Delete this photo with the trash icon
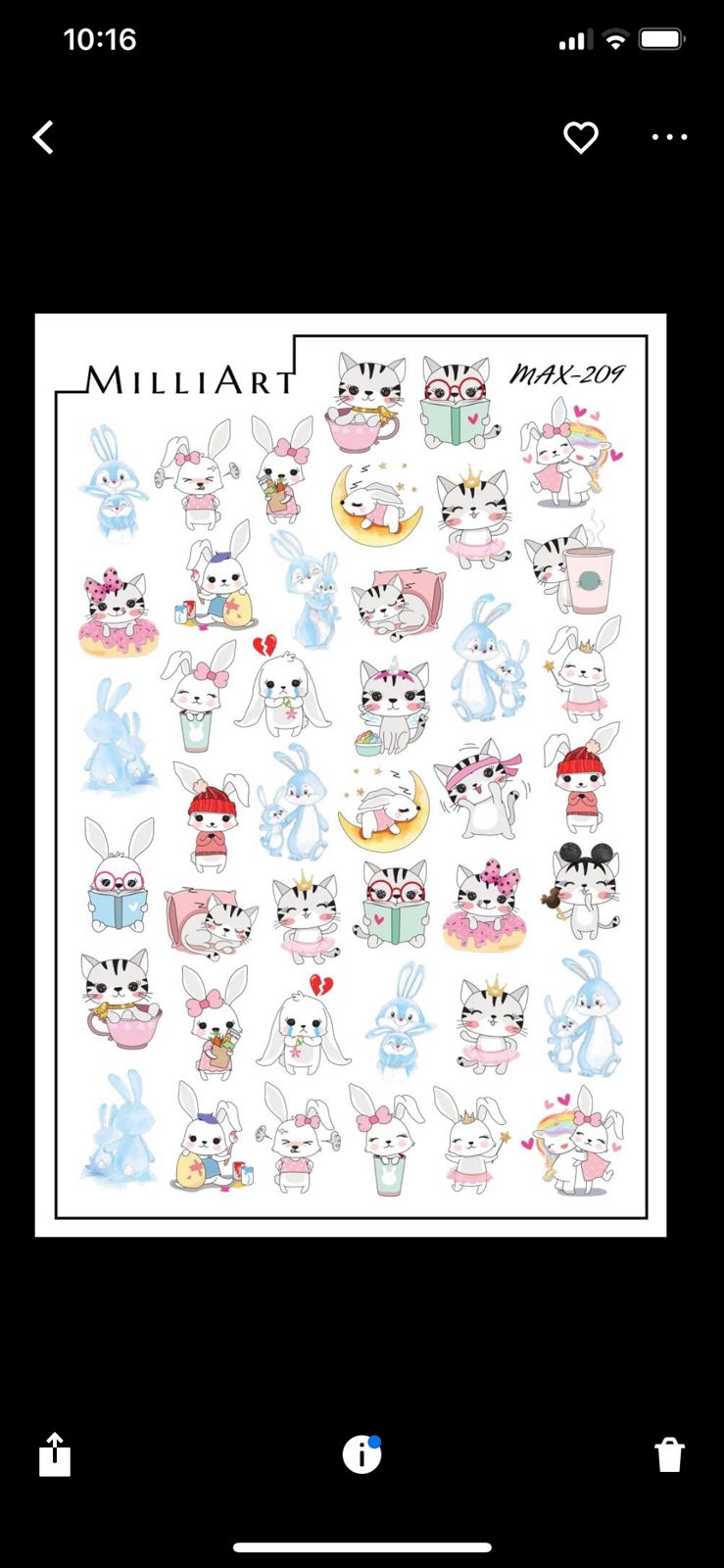This screenshot has width=724, height=1568. click(x=670, y=1454)
